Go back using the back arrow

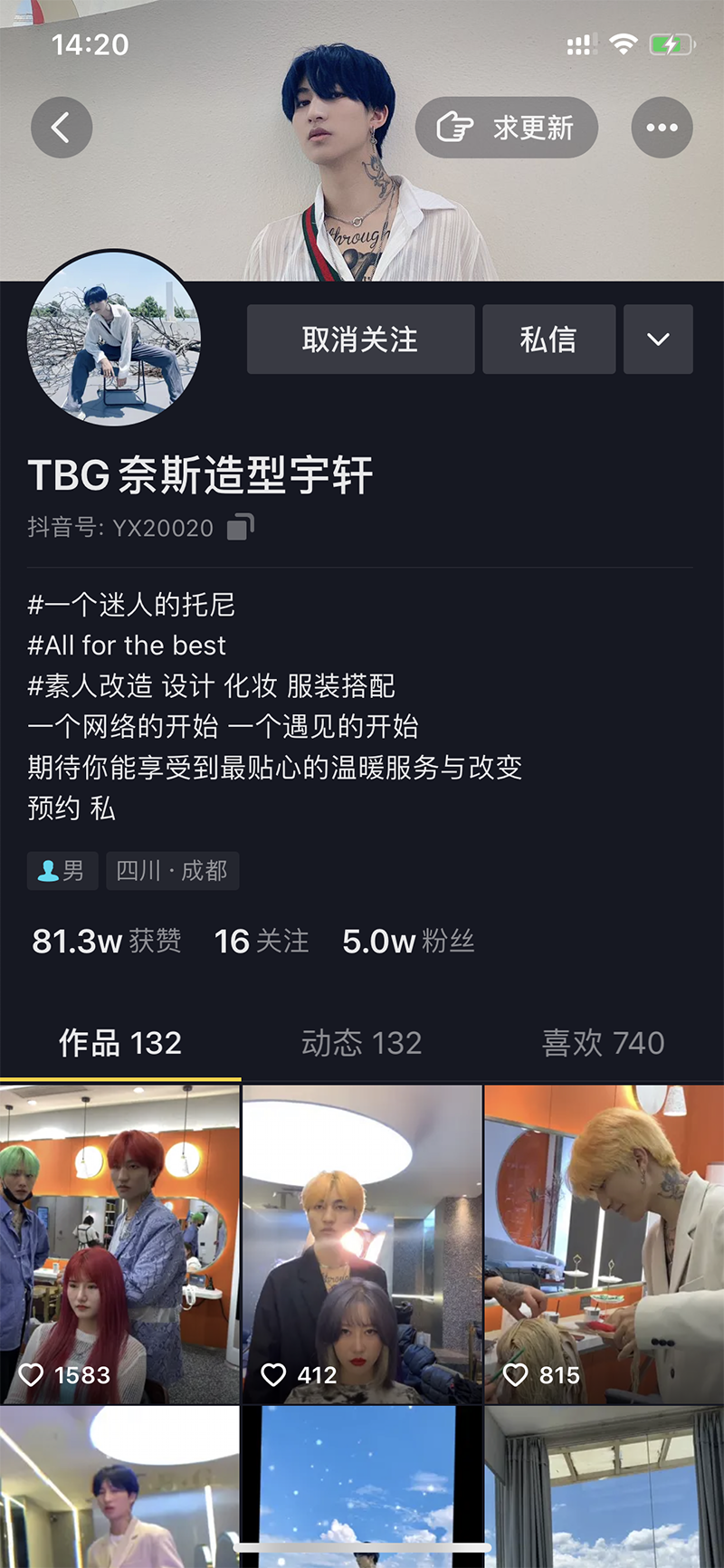pos(62,128)
